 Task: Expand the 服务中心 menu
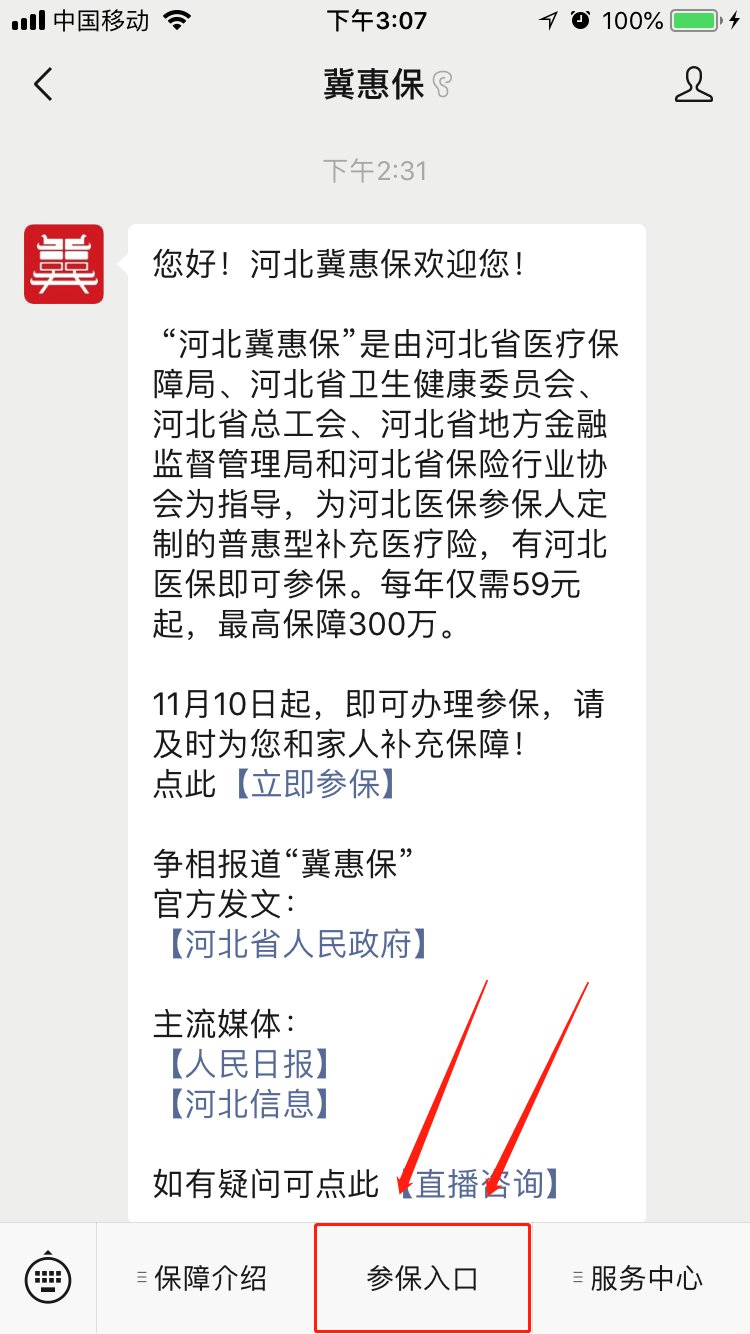tap(640, 1277)
